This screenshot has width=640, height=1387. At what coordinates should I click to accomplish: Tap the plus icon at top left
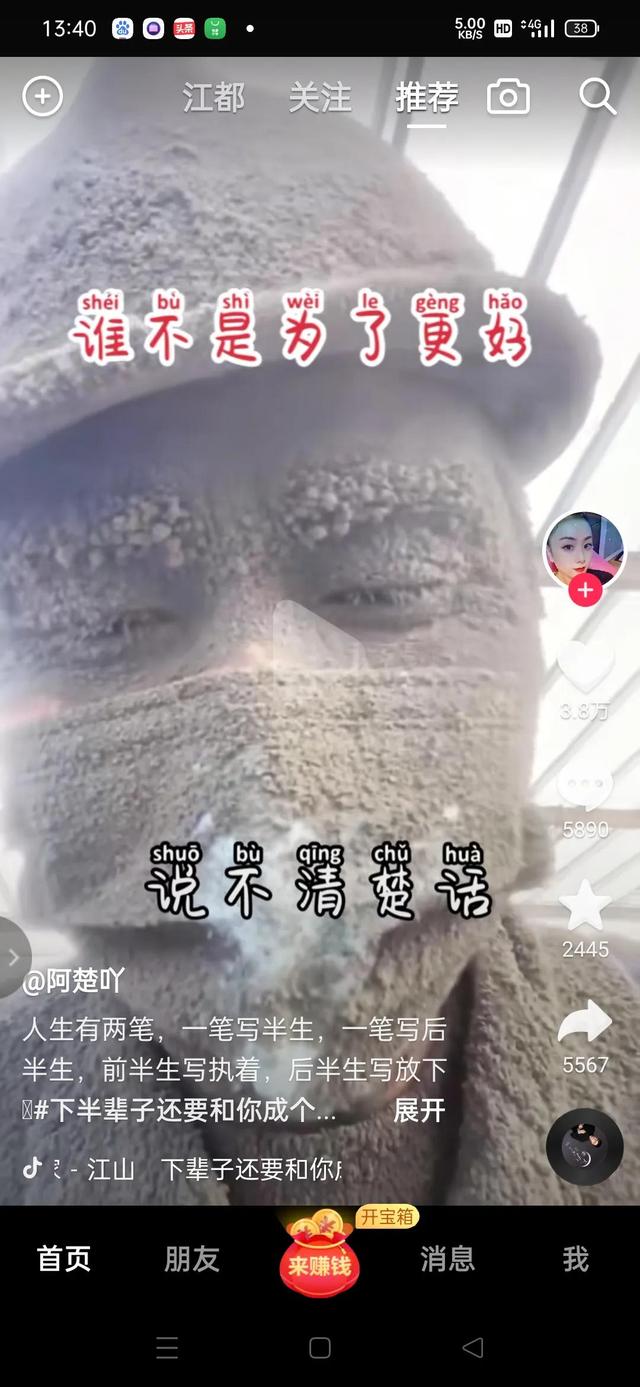pos(42,97)
